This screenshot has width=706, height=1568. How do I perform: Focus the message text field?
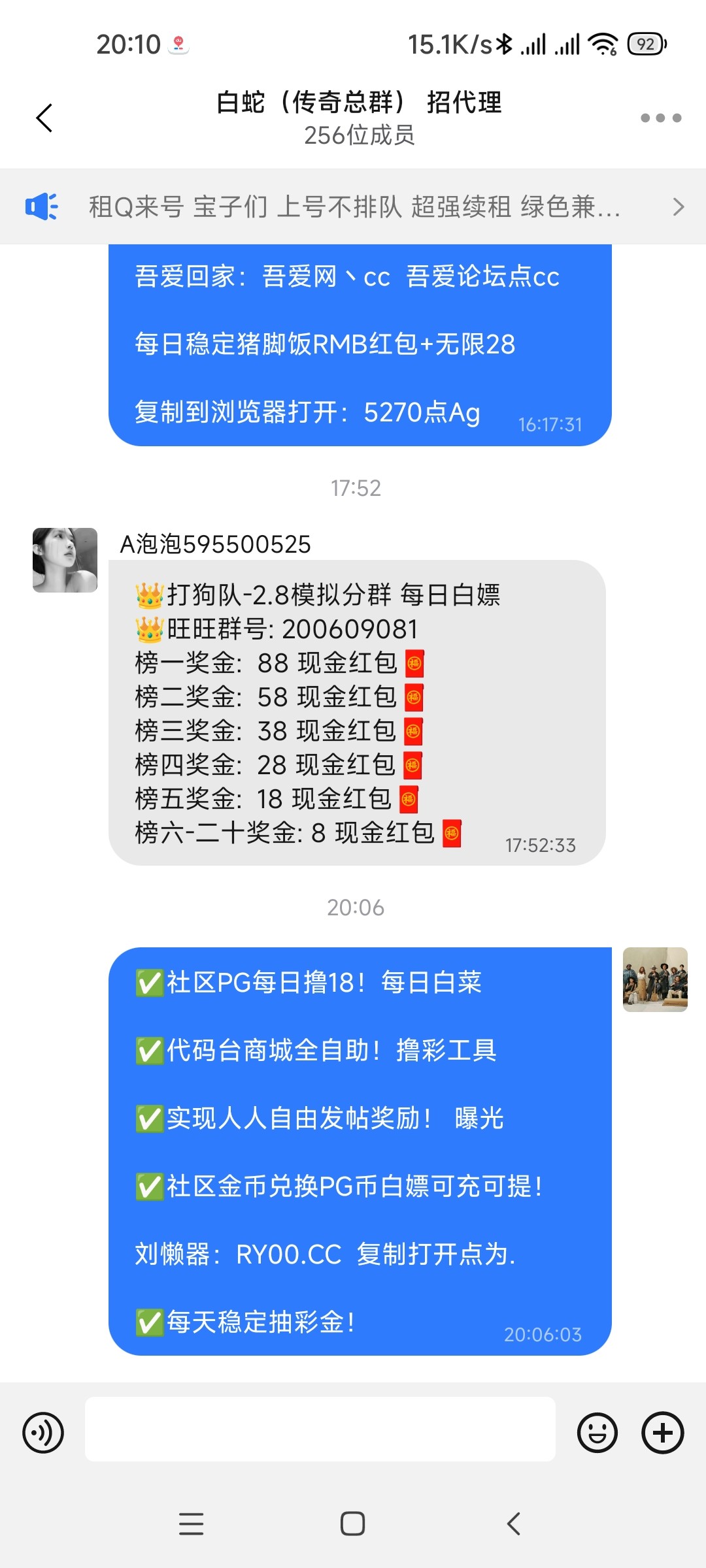click(x=320, y=1429)
